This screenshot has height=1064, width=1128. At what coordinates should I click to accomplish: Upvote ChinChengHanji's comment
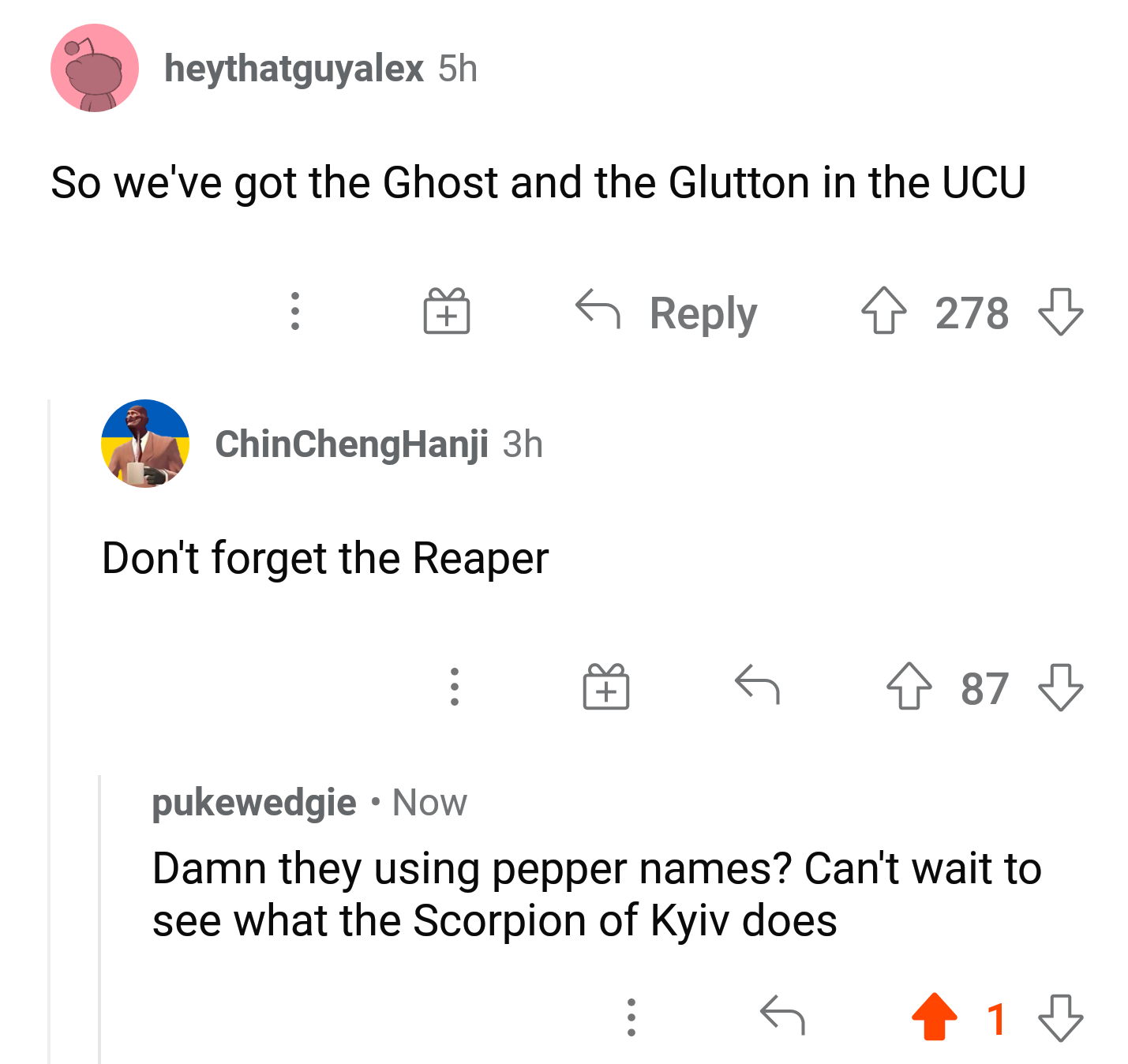point(909,687)
